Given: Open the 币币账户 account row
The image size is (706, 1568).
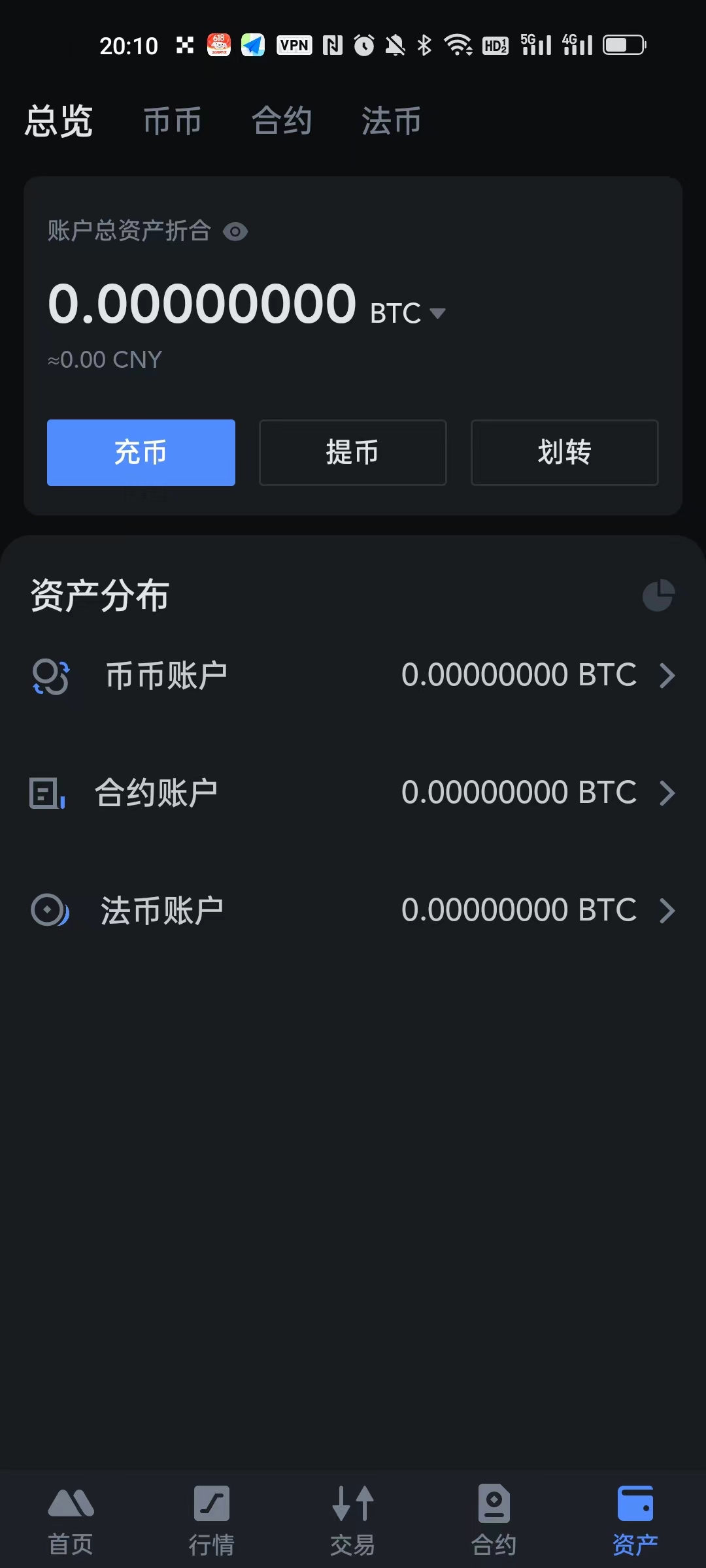Looking at the screenshot, I should pyautogui.click(x=353, y=675).
